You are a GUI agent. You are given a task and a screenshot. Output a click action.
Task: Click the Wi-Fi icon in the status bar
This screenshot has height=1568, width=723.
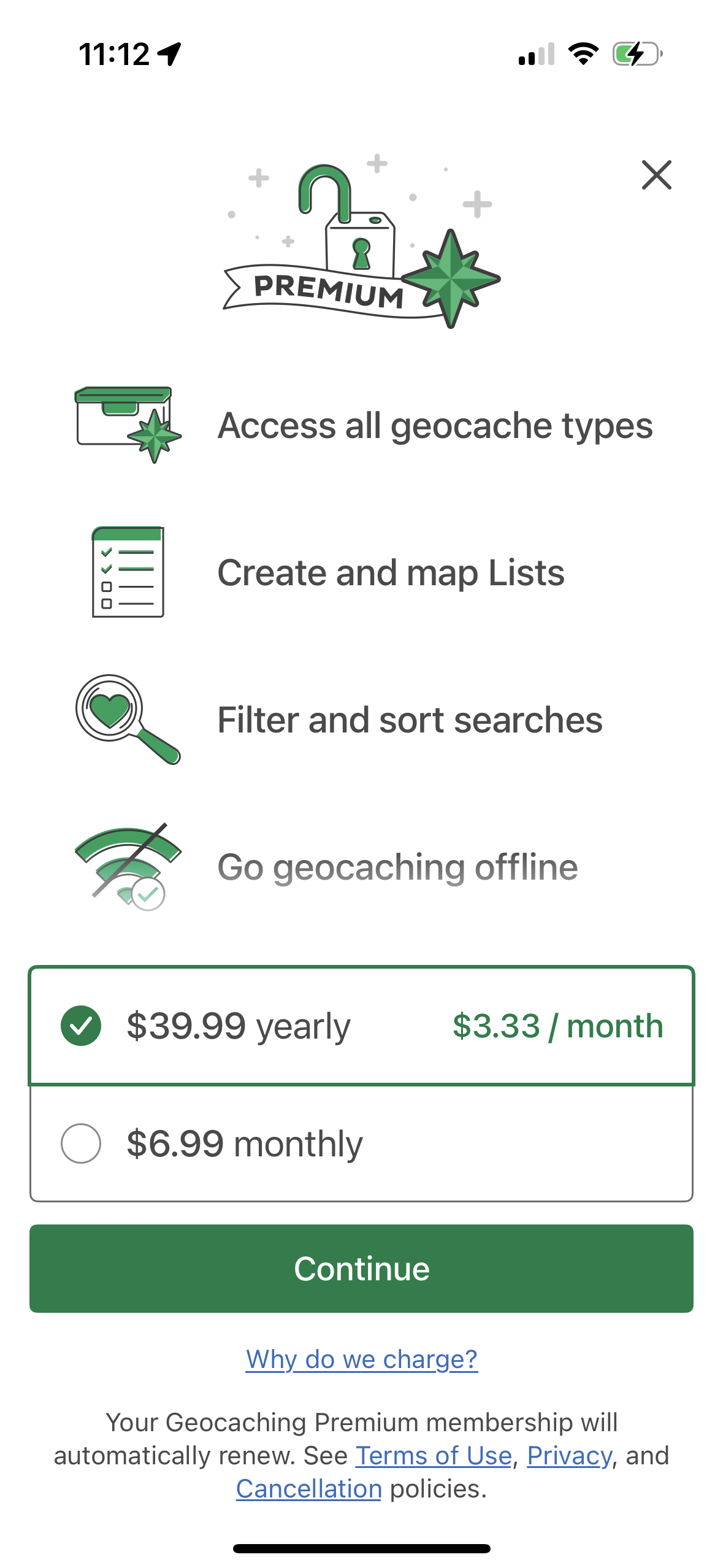[583, 54]
